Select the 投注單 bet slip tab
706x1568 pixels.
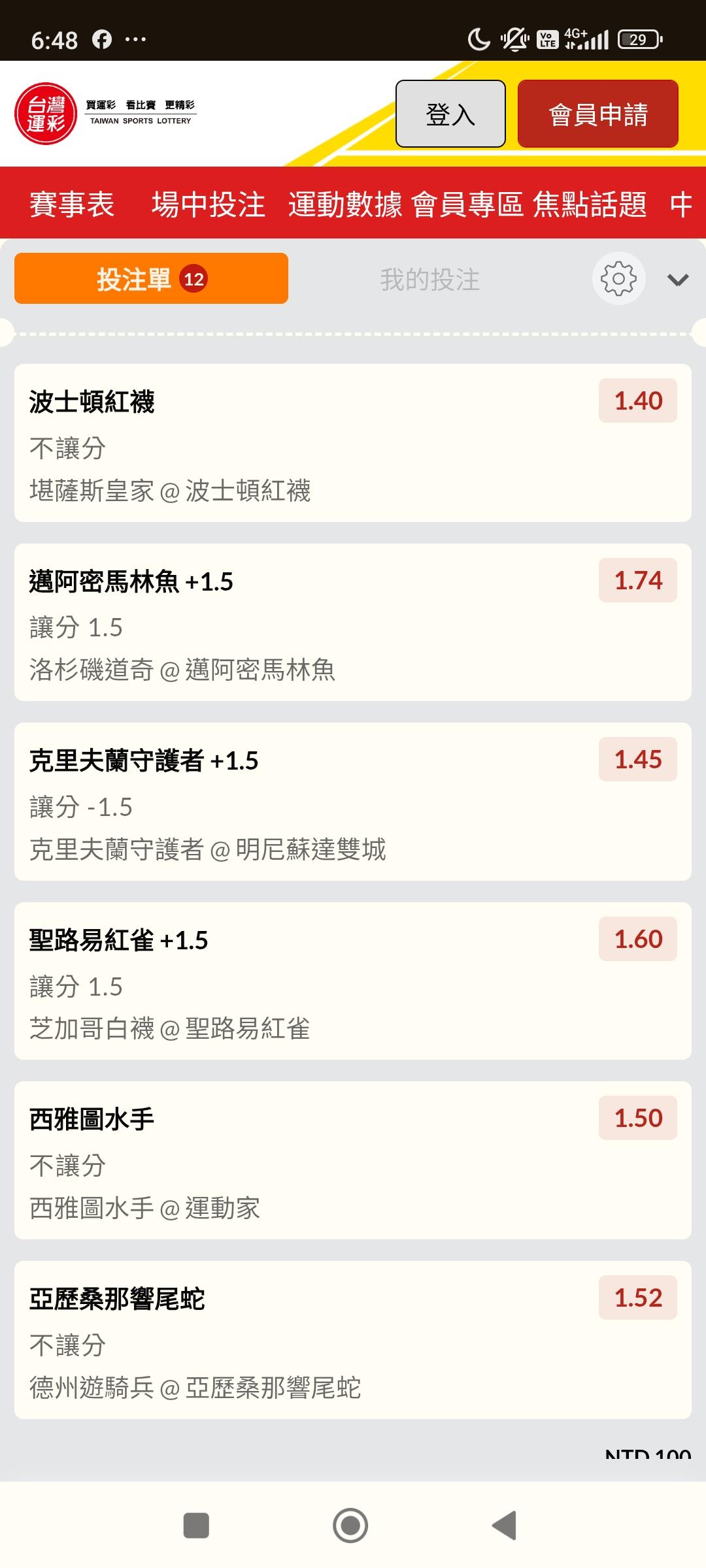[x=151, y=278]
